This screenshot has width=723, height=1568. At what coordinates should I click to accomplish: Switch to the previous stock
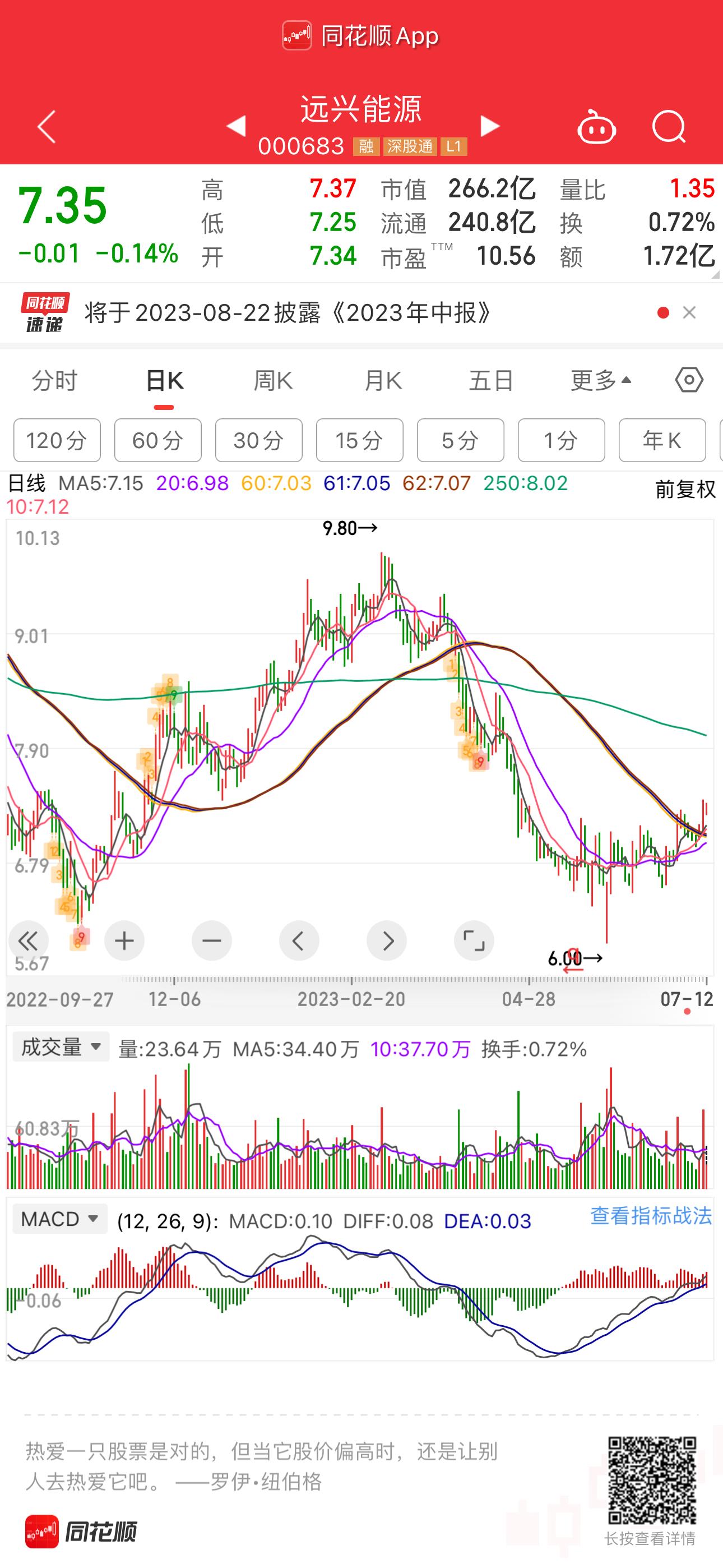[x=235, y=126]
